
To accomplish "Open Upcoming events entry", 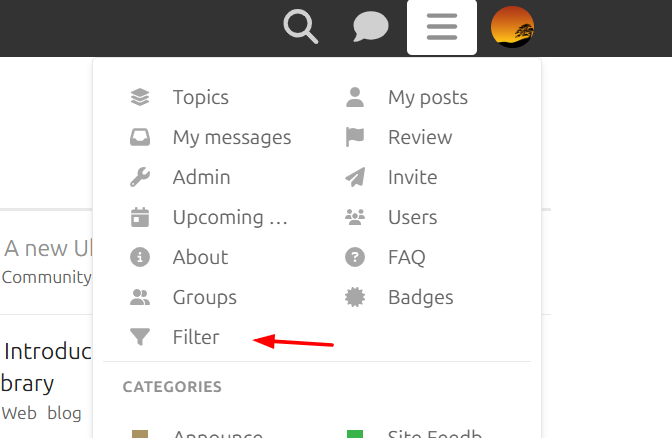I will 230,217.
